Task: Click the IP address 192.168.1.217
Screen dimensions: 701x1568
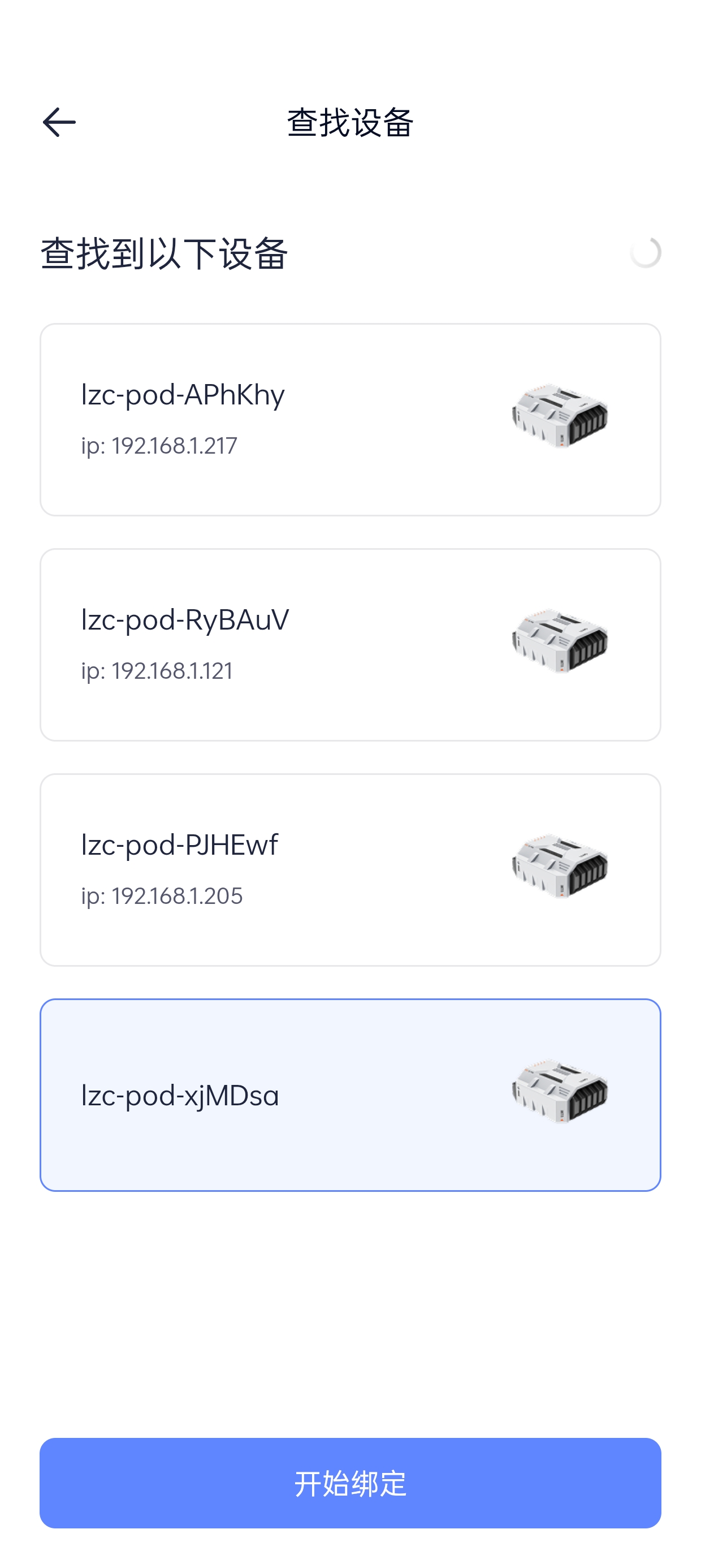Action: (x=160, y=446)
